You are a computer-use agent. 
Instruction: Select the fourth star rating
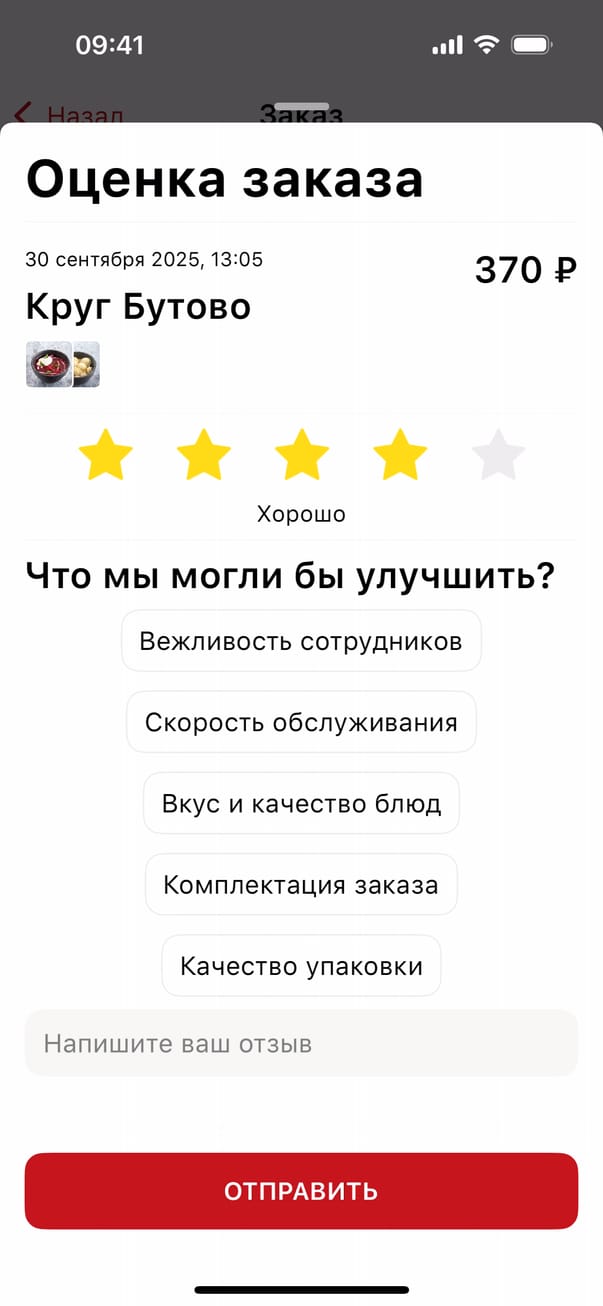(x=399, y=457)
